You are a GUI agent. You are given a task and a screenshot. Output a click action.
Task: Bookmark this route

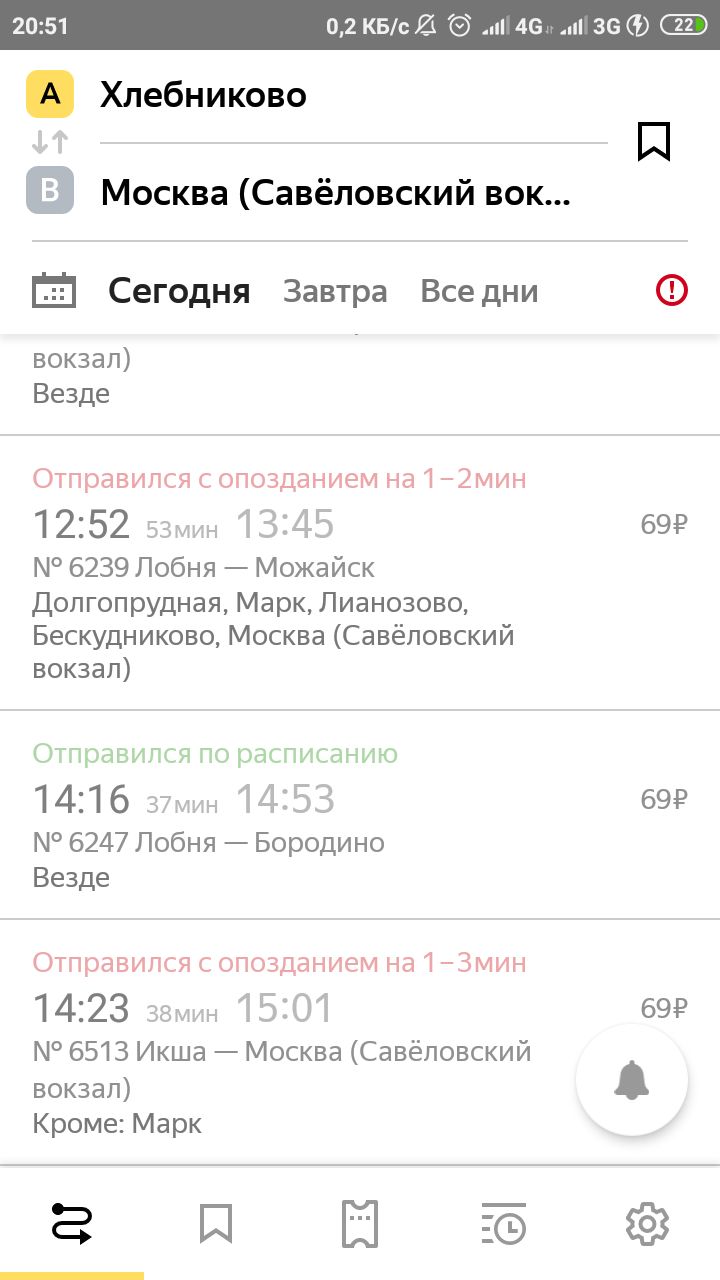tap(654, 142)
